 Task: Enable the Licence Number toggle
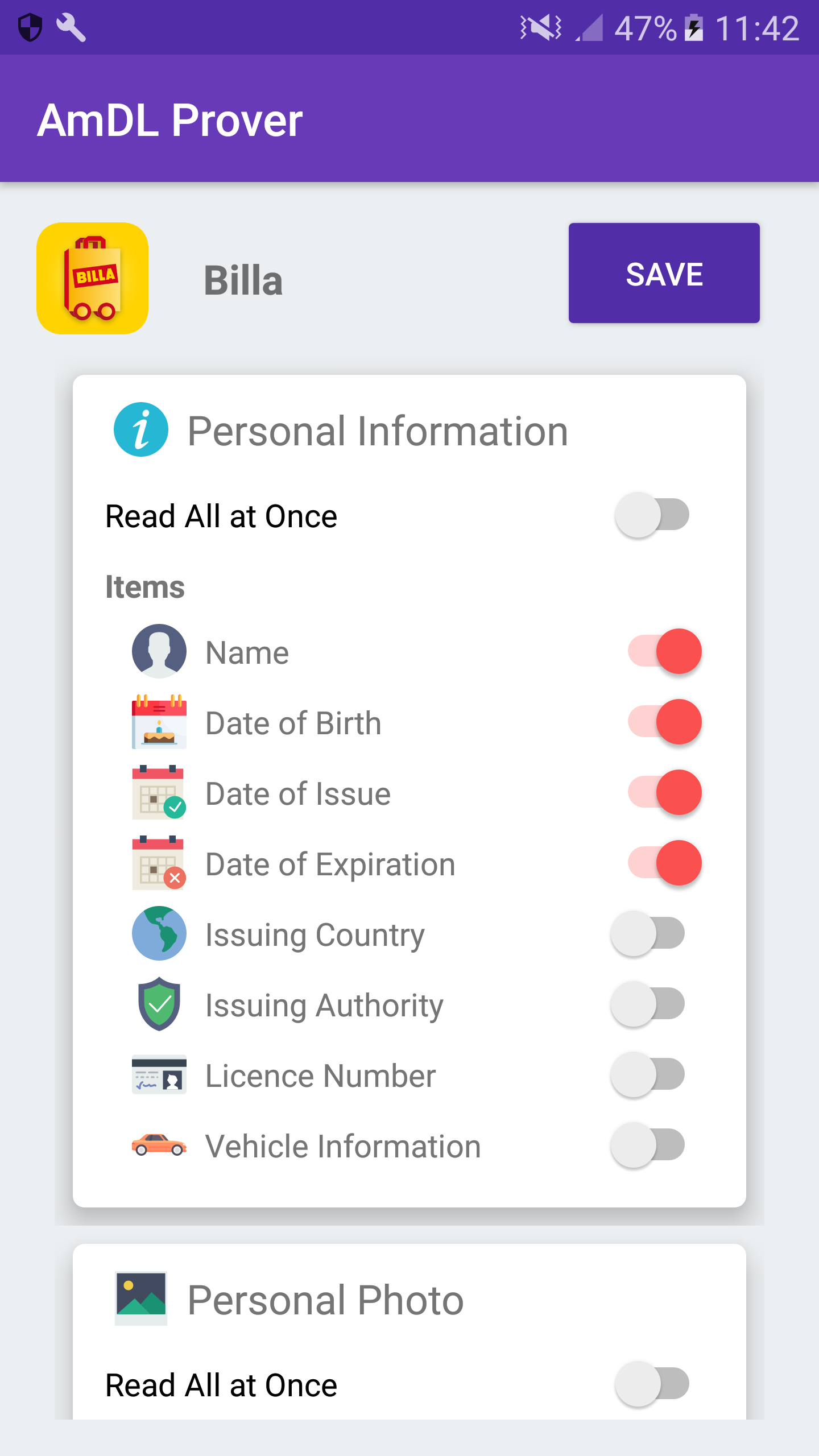(647, 1074)
